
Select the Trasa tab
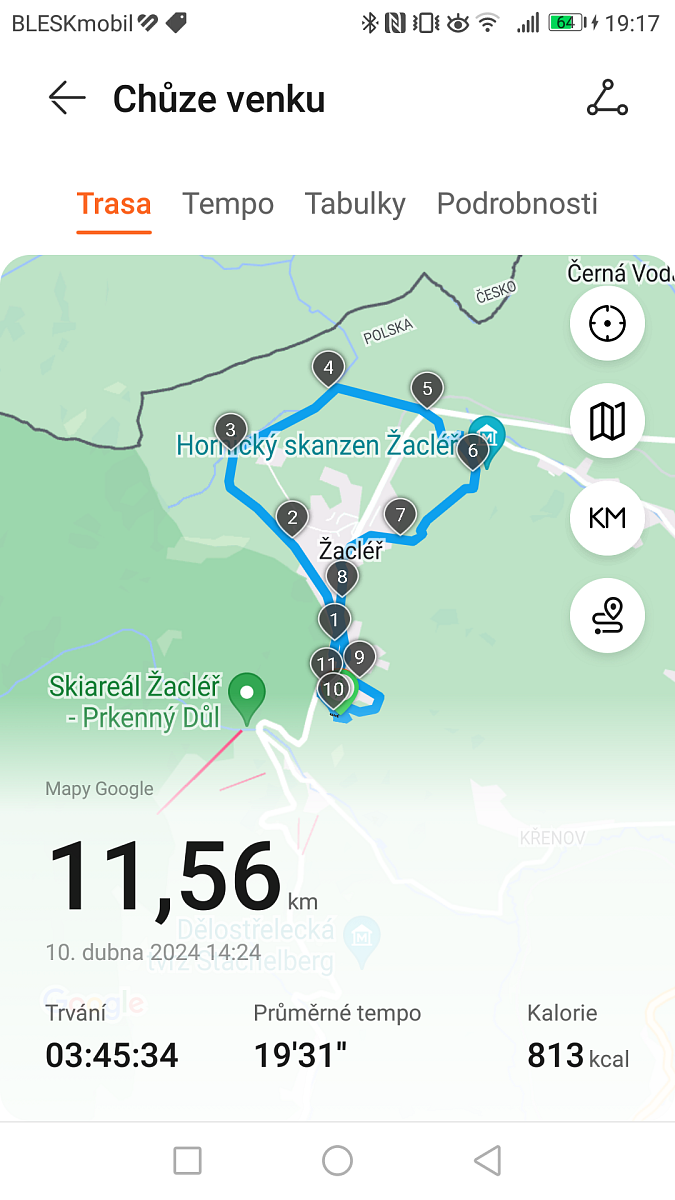point(114,204)
